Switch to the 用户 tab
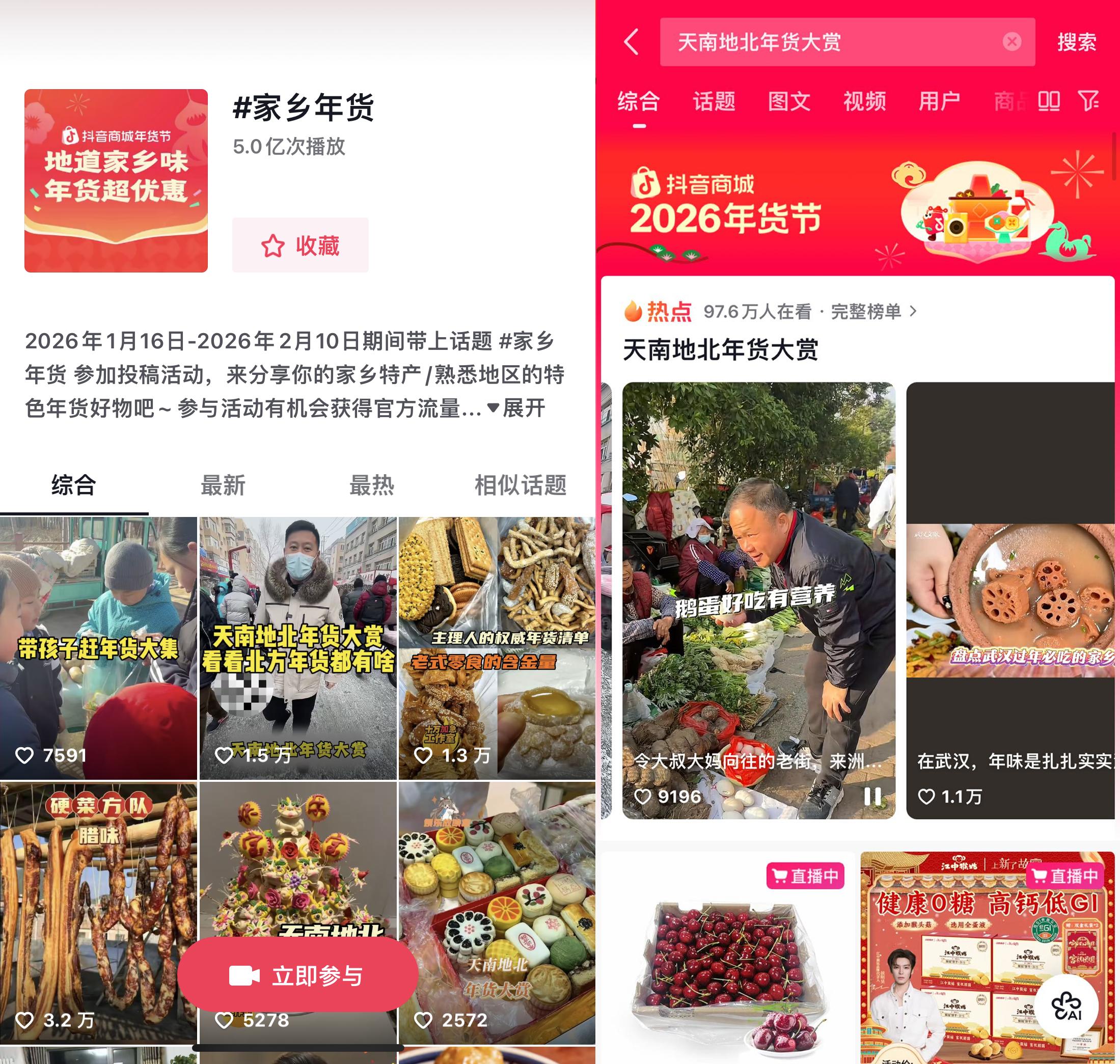 939,101
